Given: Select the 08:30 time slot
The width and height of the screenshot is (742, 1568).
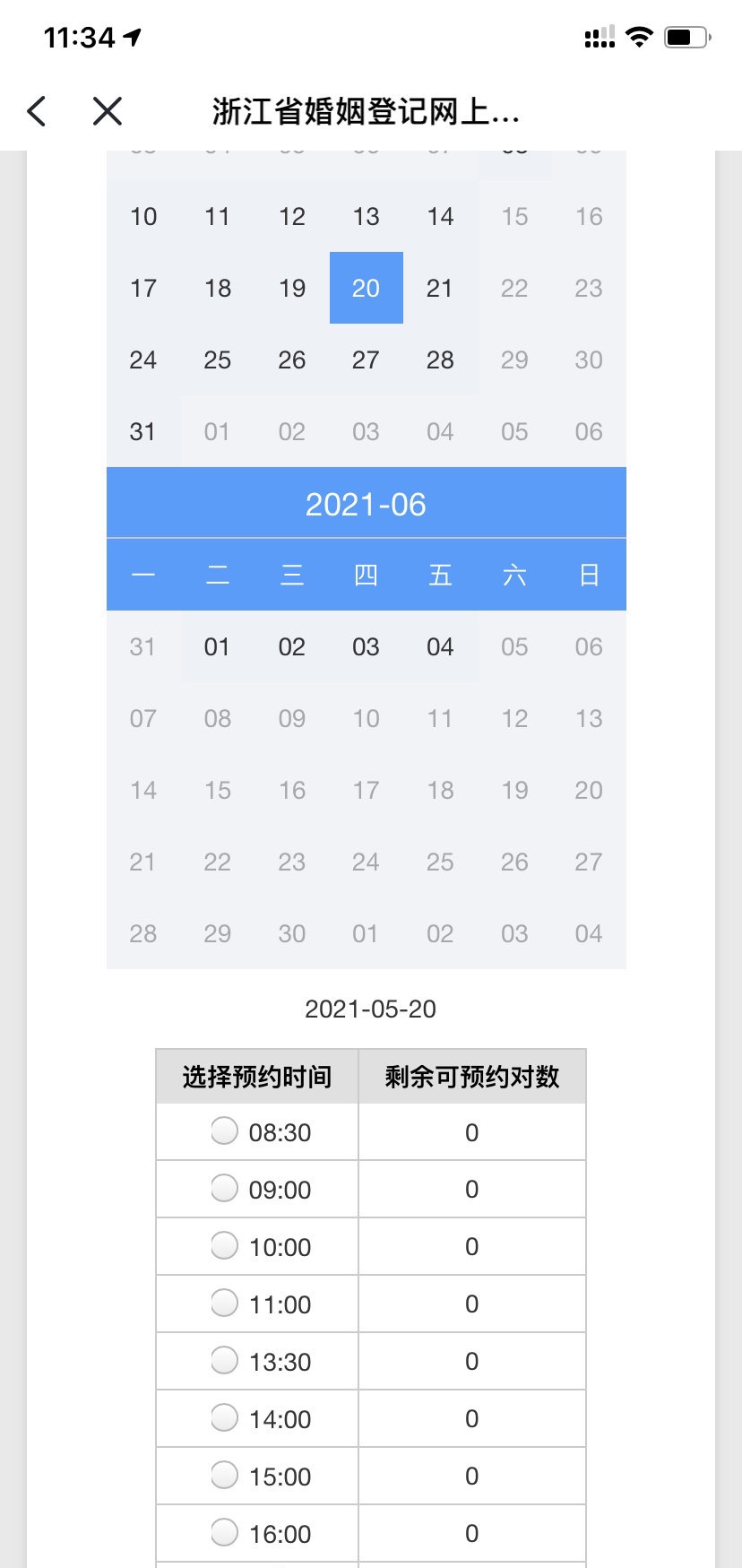Looking at the screenshot, I should coord(224,1131).
